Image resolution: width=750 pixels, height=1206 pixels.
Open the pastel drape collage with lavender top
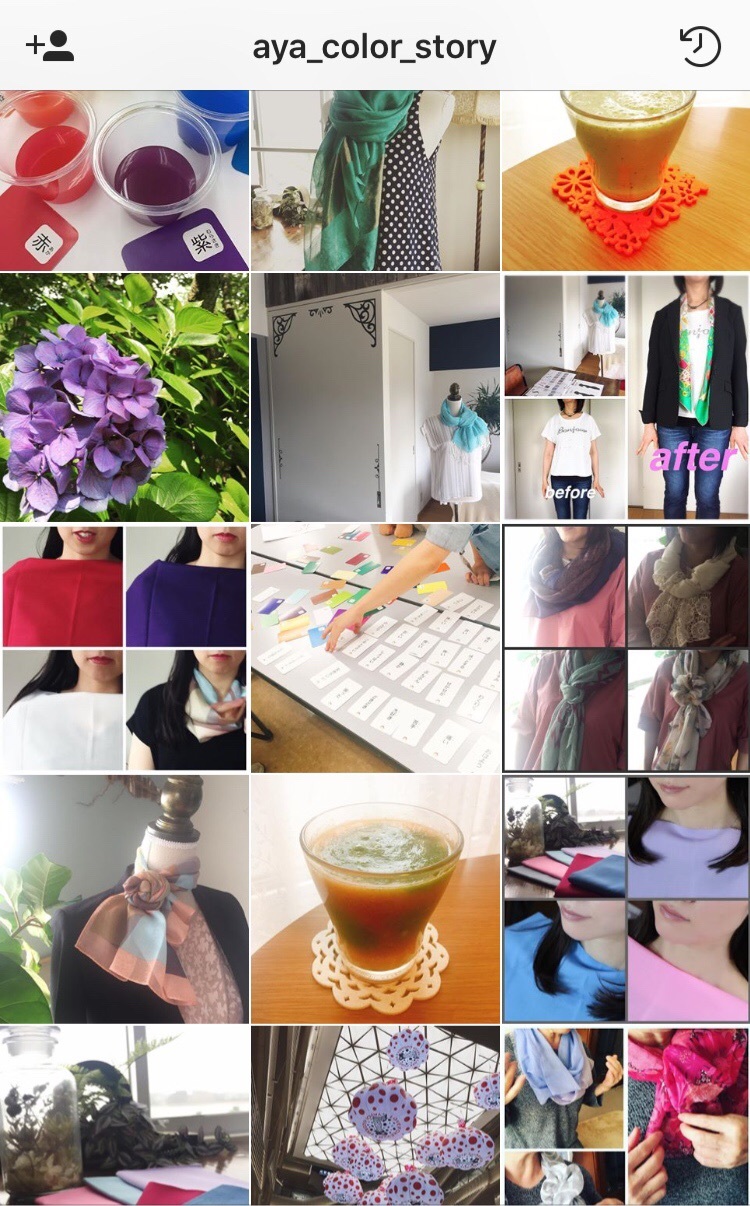625,898
